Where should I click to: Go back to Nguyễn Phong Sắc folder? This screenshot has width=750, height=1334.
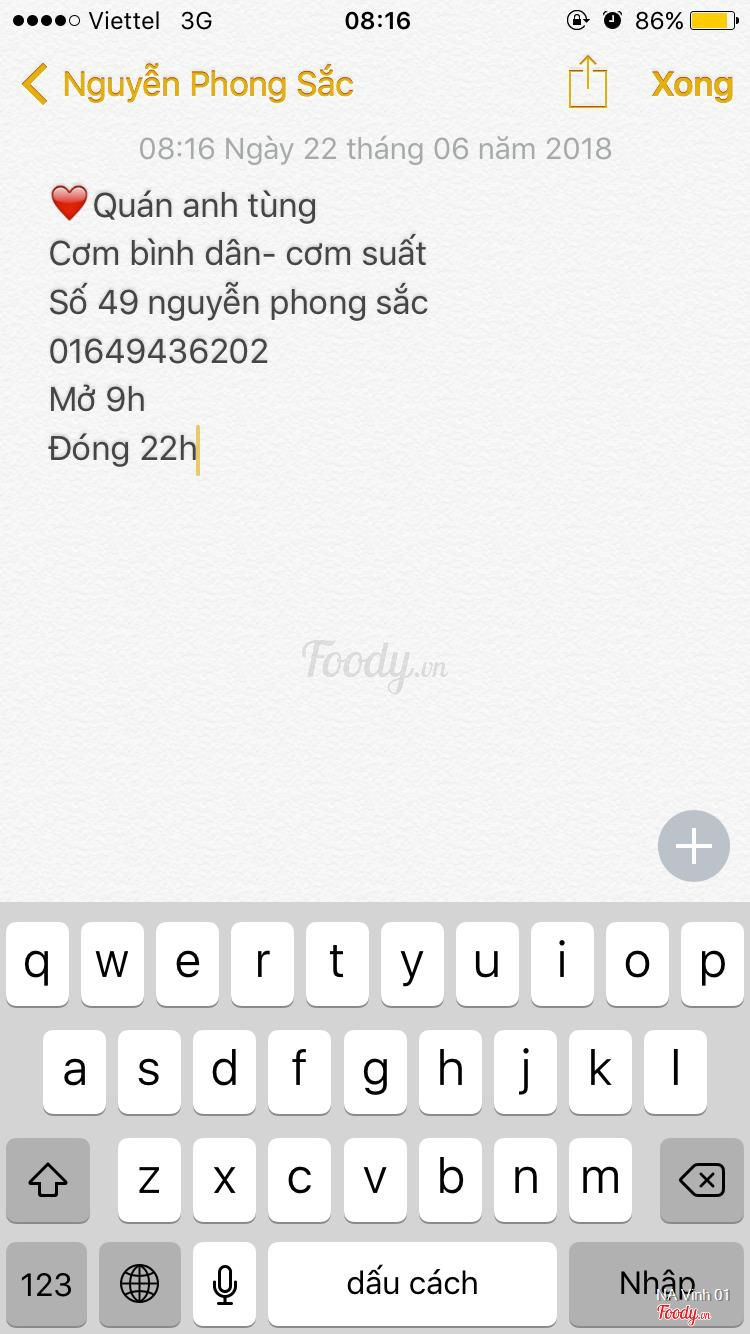click(x=188, y=84)
